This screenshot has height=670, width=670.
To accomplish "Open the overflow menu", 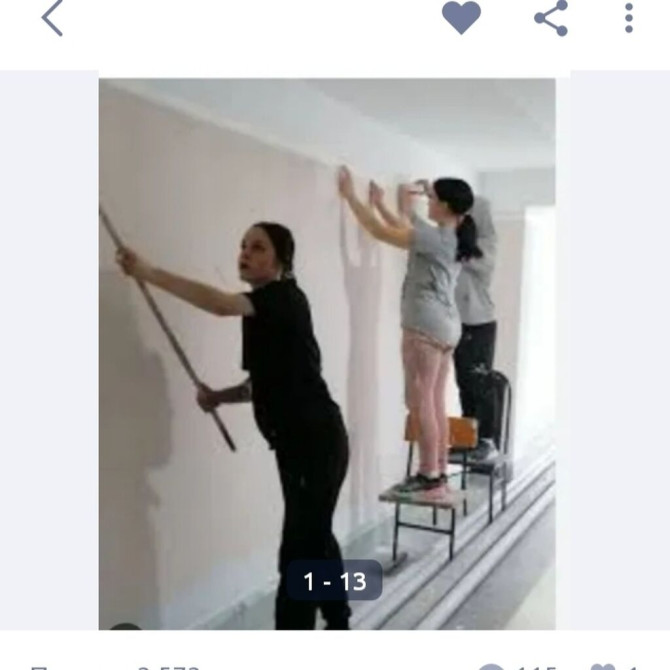I will coord(628,18).
